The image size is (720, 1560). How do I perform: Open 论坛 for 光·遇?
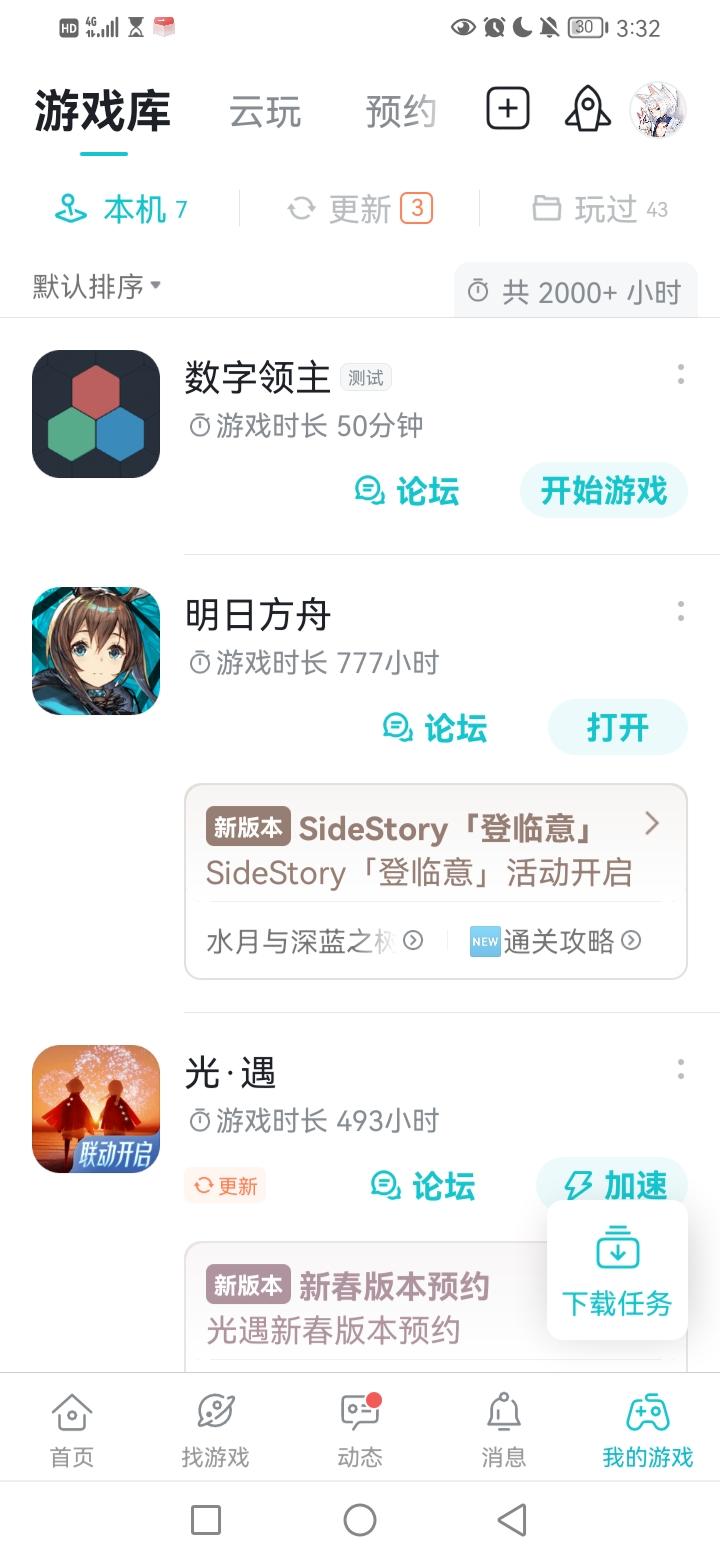click(422, 1185)
